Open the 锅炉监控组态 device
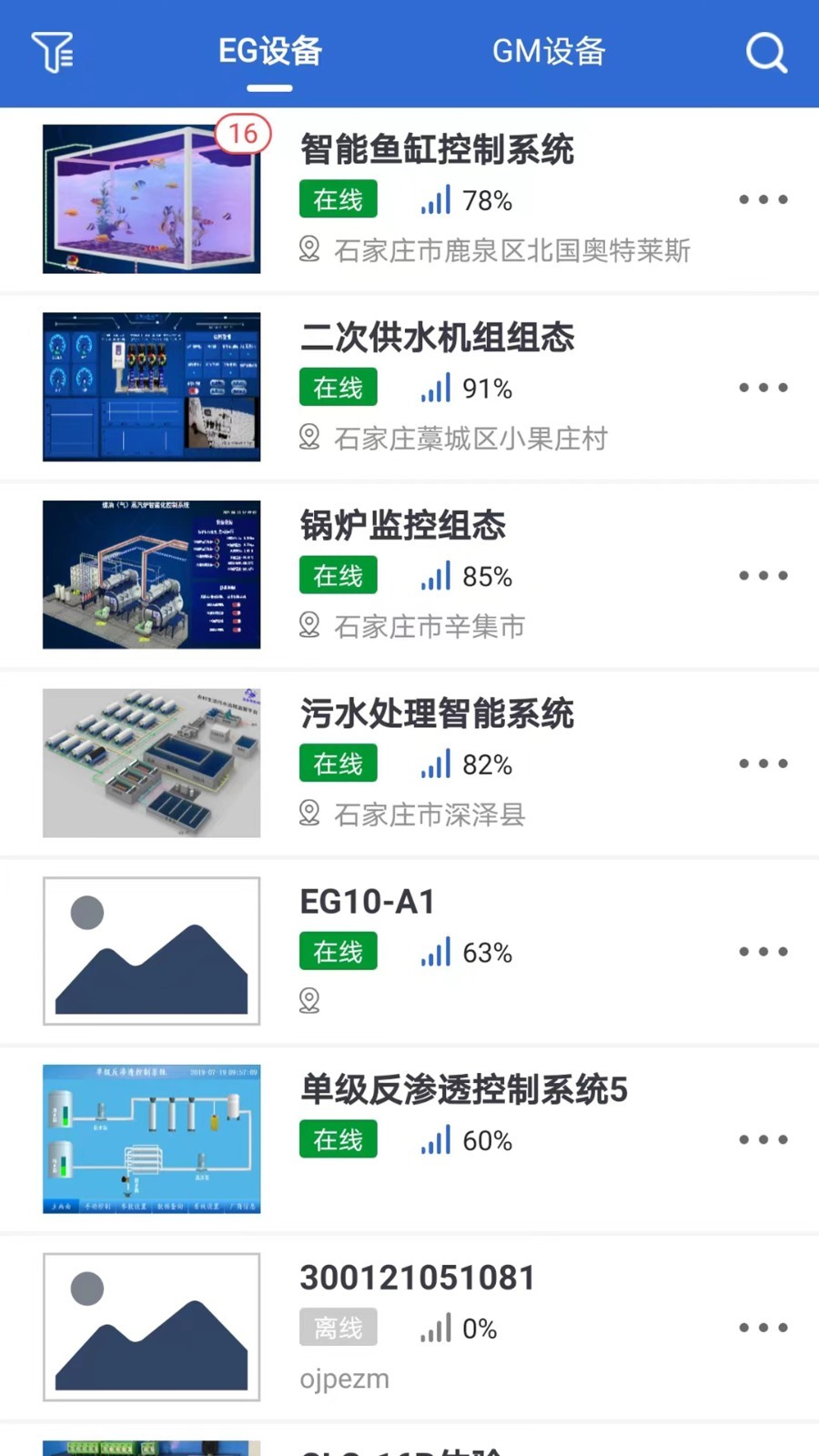This screenshot has height=1456, width=819. point(409,575)
